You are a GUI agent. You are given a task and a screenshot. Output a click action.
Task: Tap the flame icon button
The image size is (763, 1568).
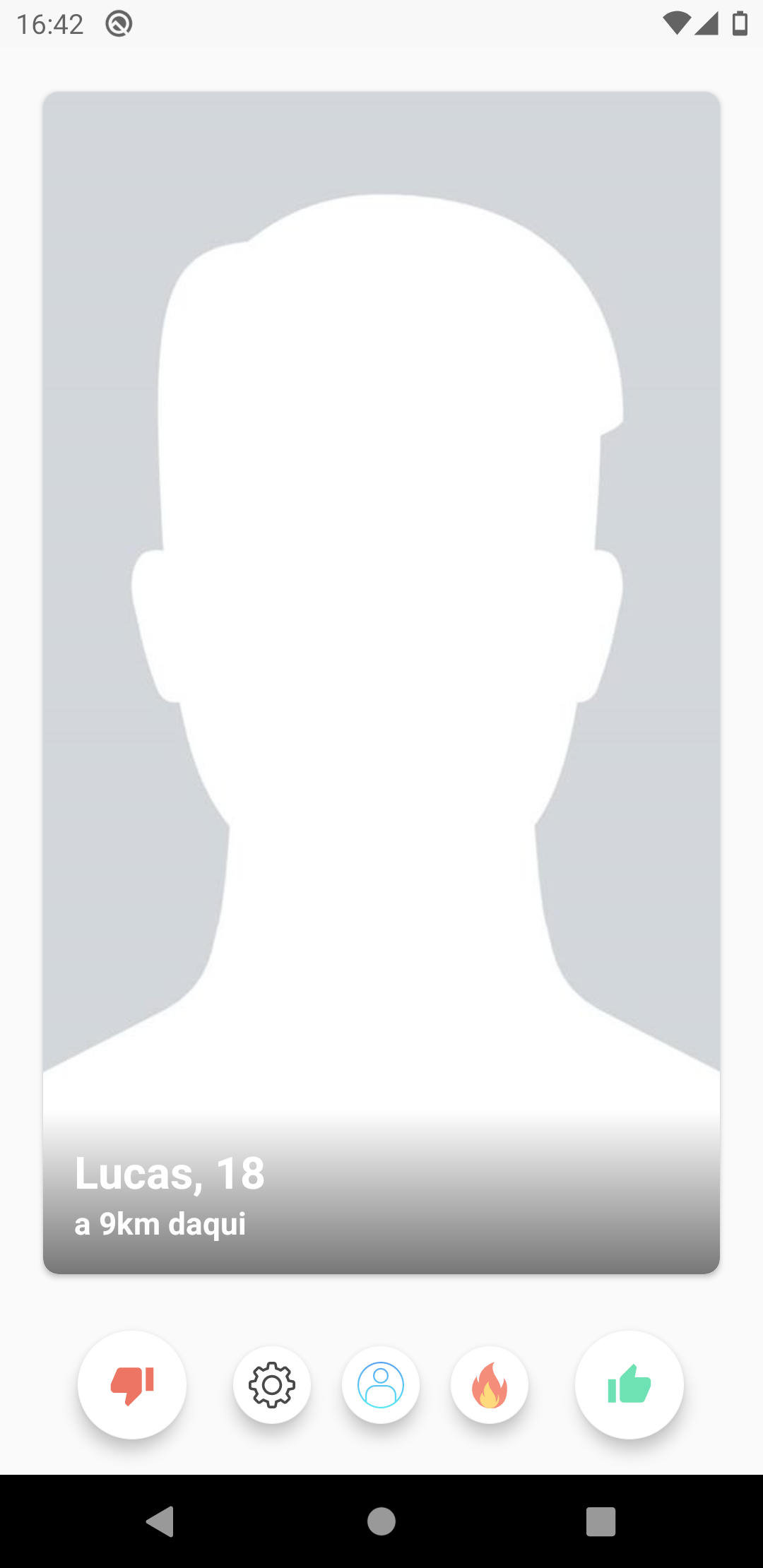490,1385
